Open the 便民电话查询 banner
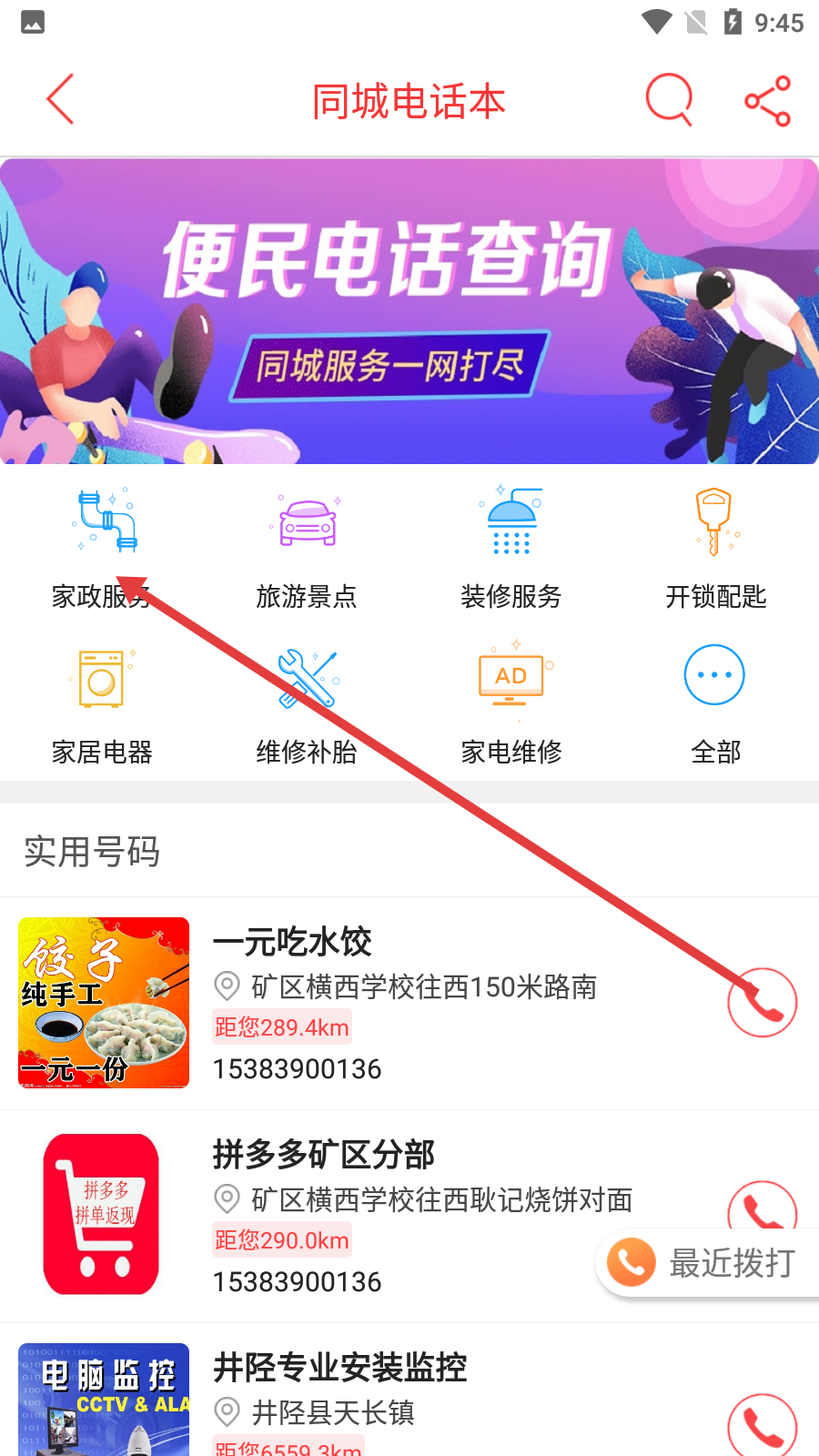The image size is (819, 1456). tap(409, 311)
